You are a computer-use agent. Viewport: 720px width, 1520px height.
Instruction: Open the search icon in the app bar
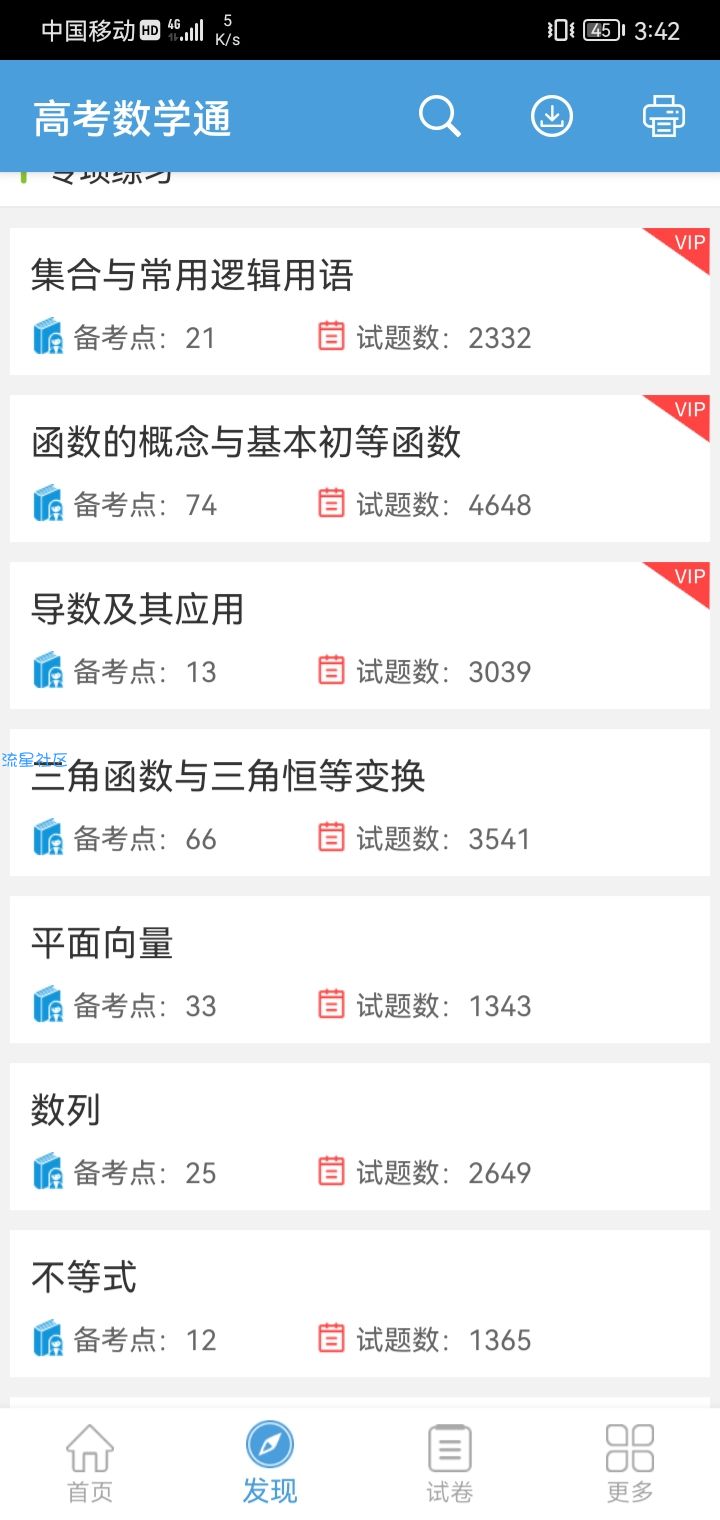[x=439, y=117]
